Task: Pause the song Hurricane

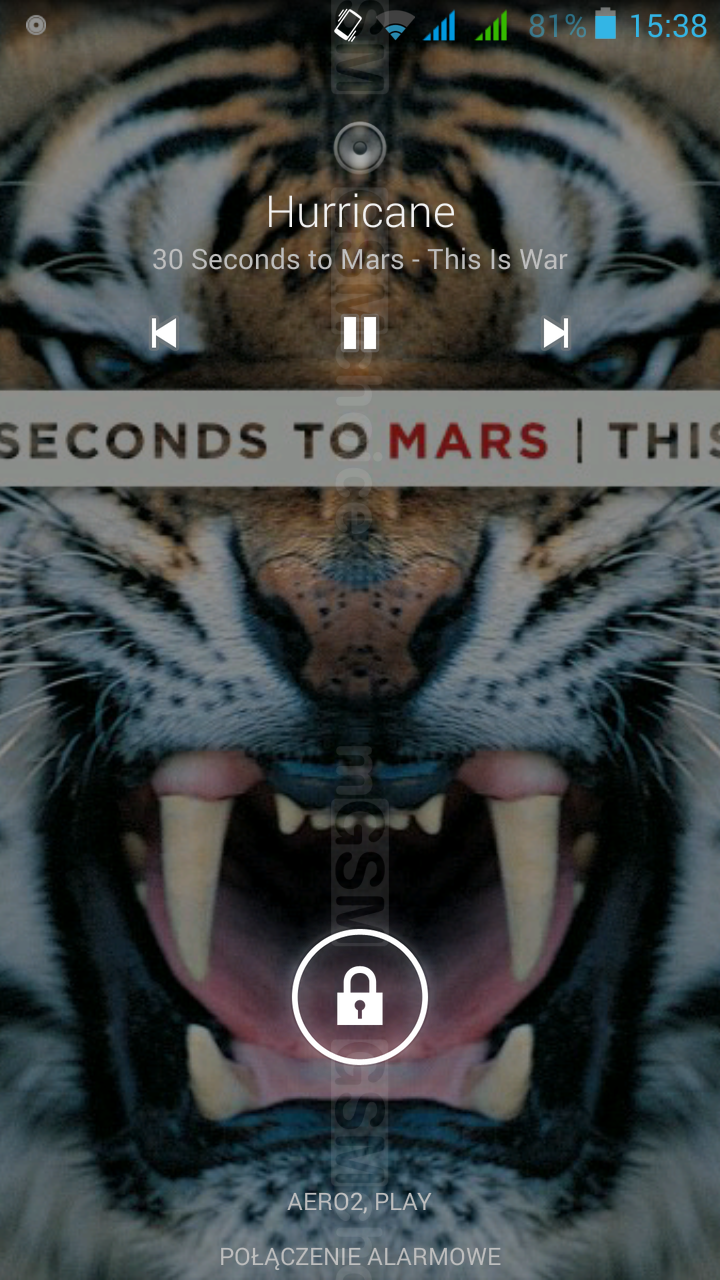Action: point(360,333)
